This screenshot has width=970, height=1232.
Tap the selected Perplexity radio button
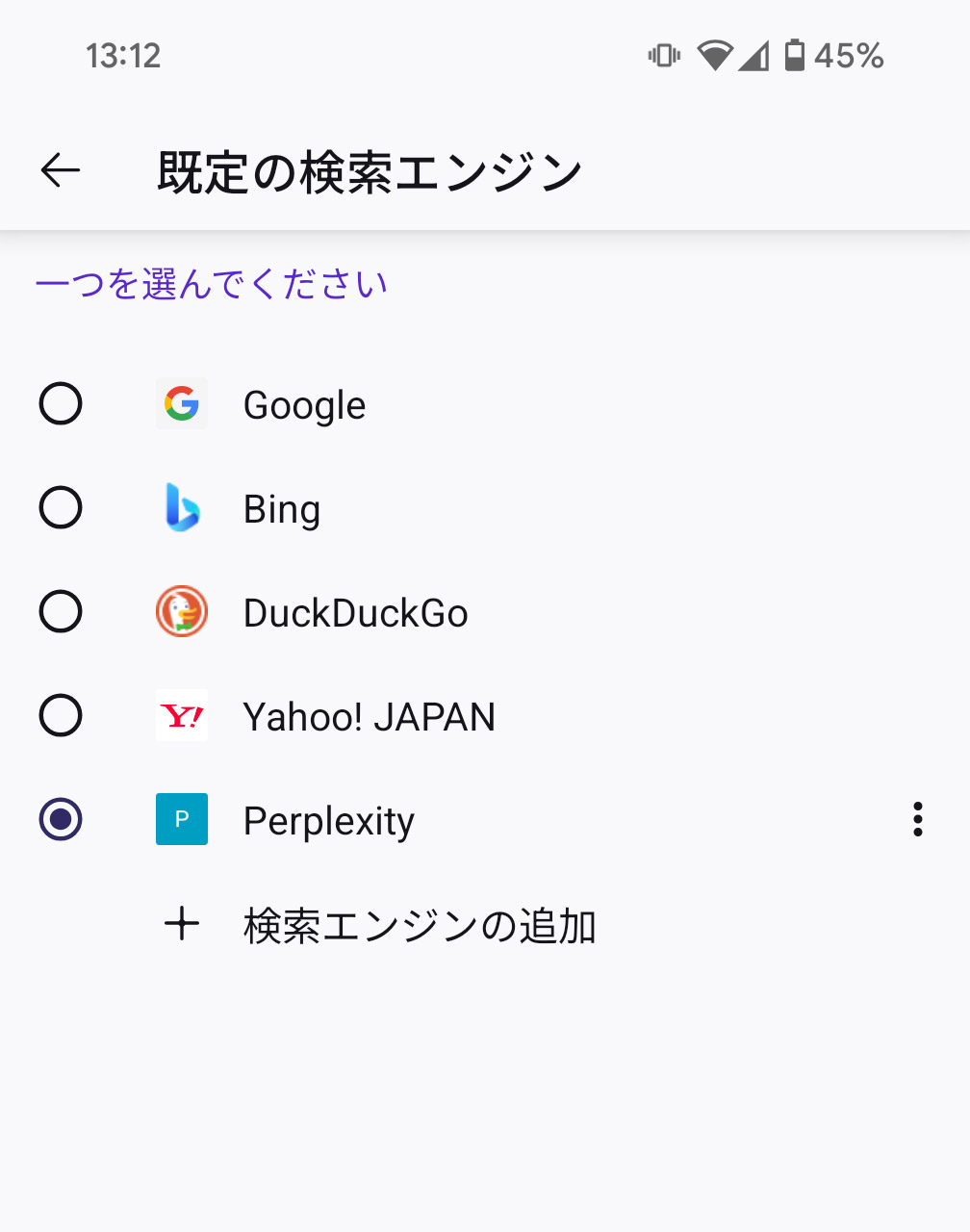(x=60, y=819)
